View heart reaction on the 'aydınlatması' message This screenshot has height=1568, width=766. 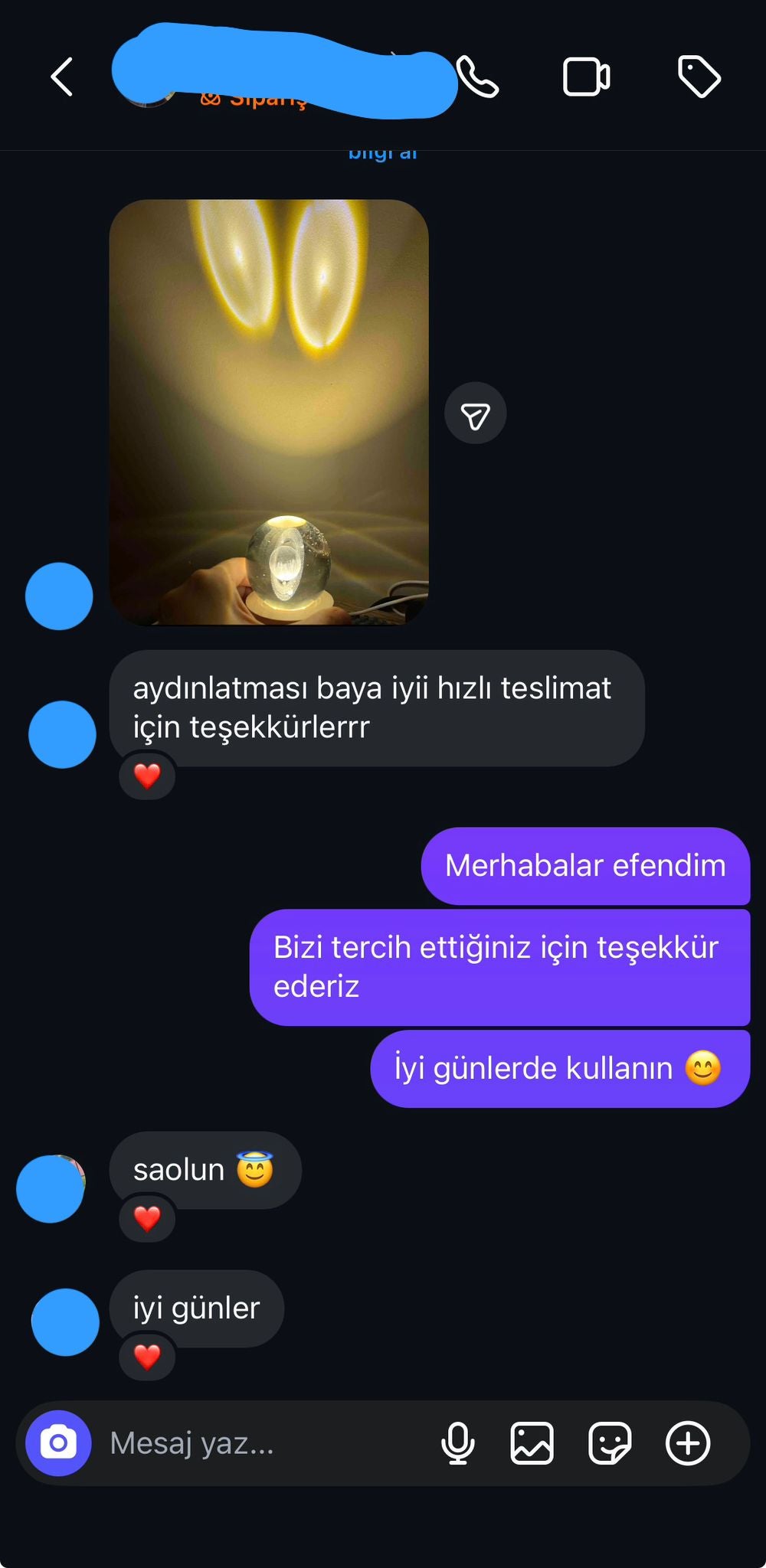click(x=147, y=776)
